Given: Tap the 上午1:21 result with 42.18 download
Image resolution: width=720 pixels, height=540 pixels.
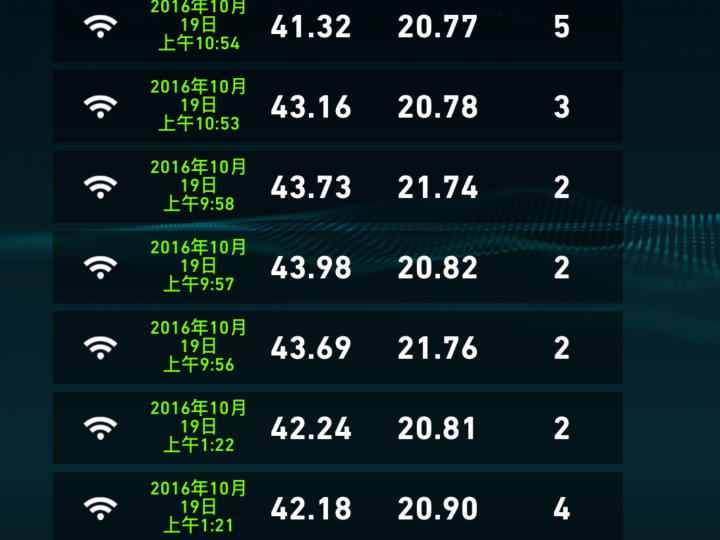Looking at the screenshot, I should point(338,507).
